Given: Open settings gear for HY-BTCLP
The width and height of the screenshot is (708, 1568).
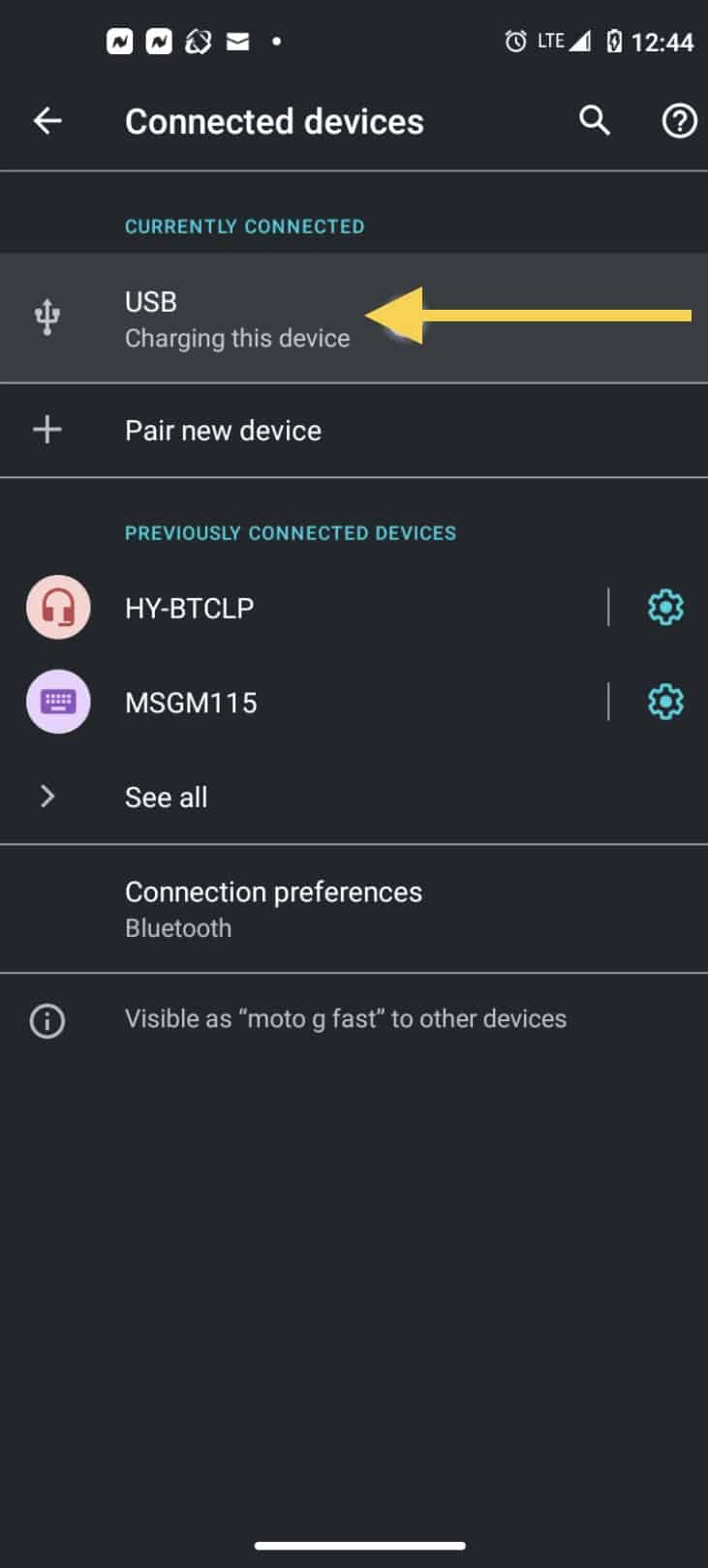Looking at the screenshot, I should pos(665,608).
